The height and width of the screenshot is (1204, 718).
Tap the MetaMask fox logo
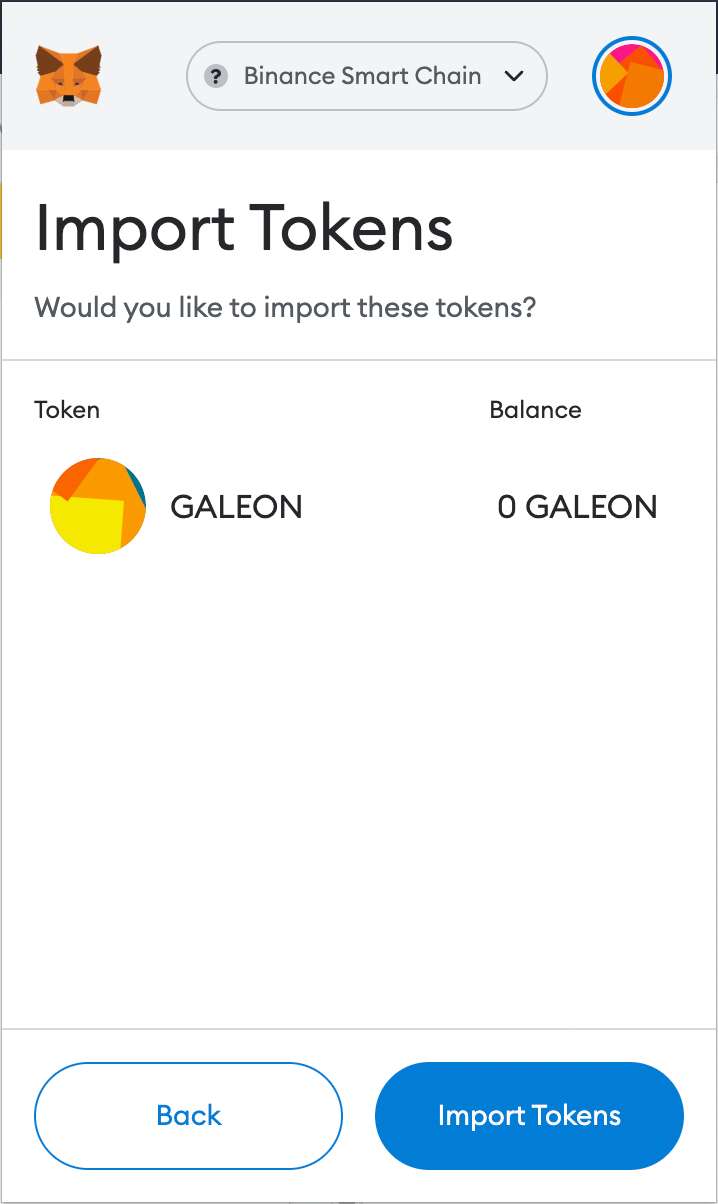pyautogui.click(x=69, y=76)
